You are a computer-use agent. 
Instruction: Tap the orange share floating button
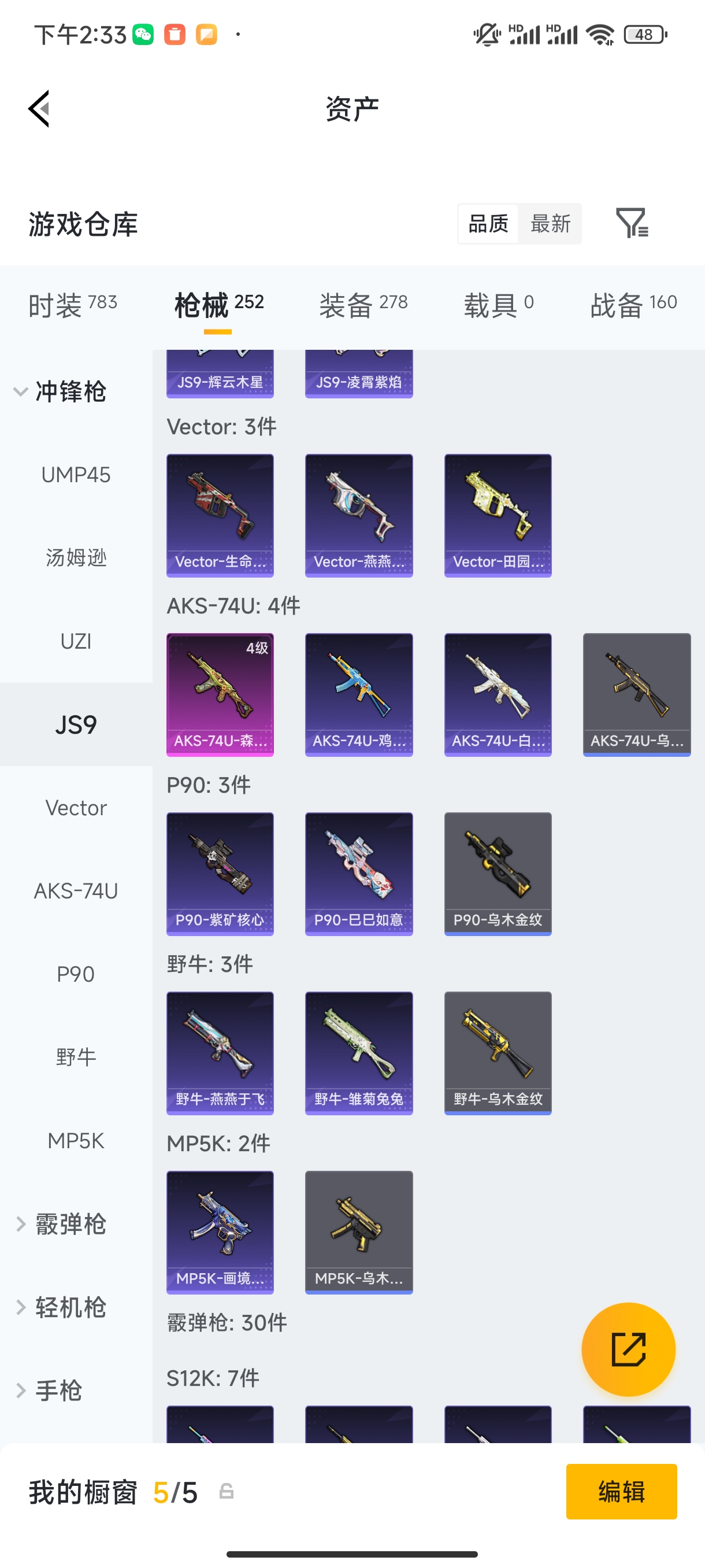click(x=628, y=1349)
